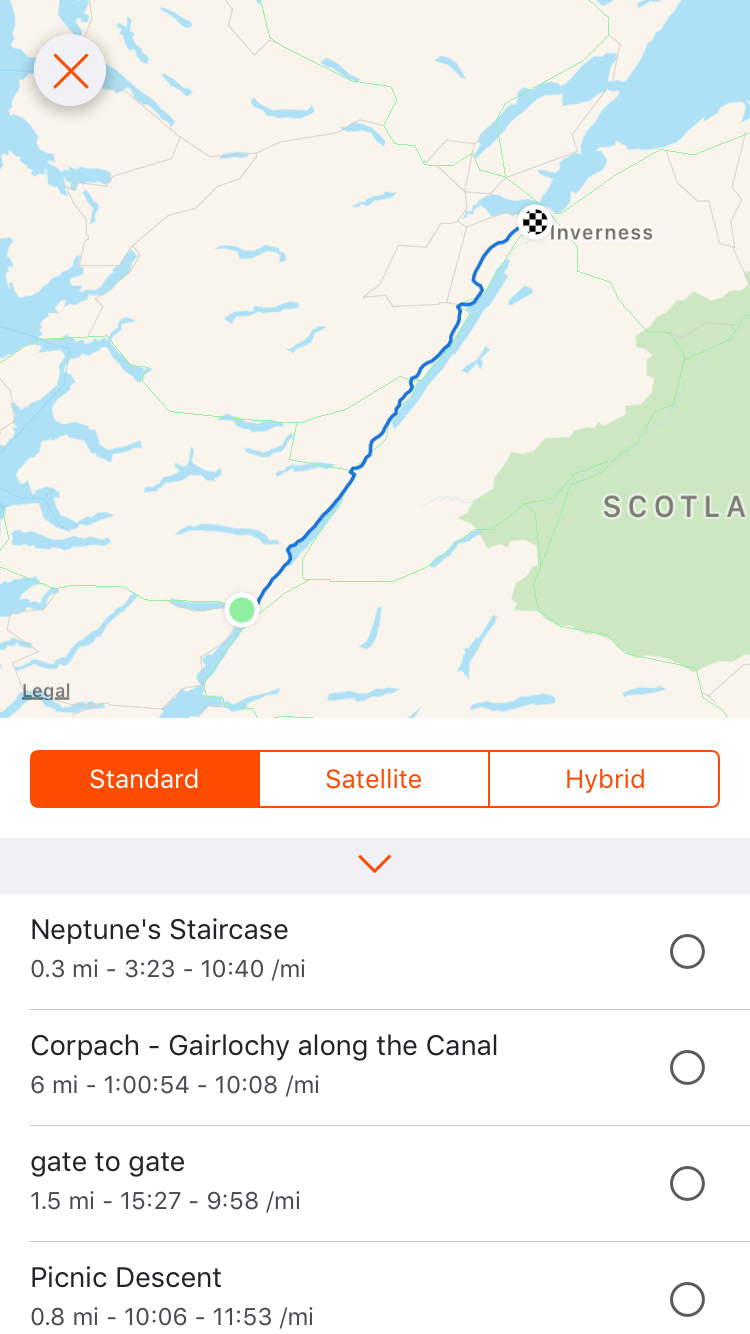Select the Neptune's Staircase segment
This screenshot has height=1334, width=750.
point(687,951)
